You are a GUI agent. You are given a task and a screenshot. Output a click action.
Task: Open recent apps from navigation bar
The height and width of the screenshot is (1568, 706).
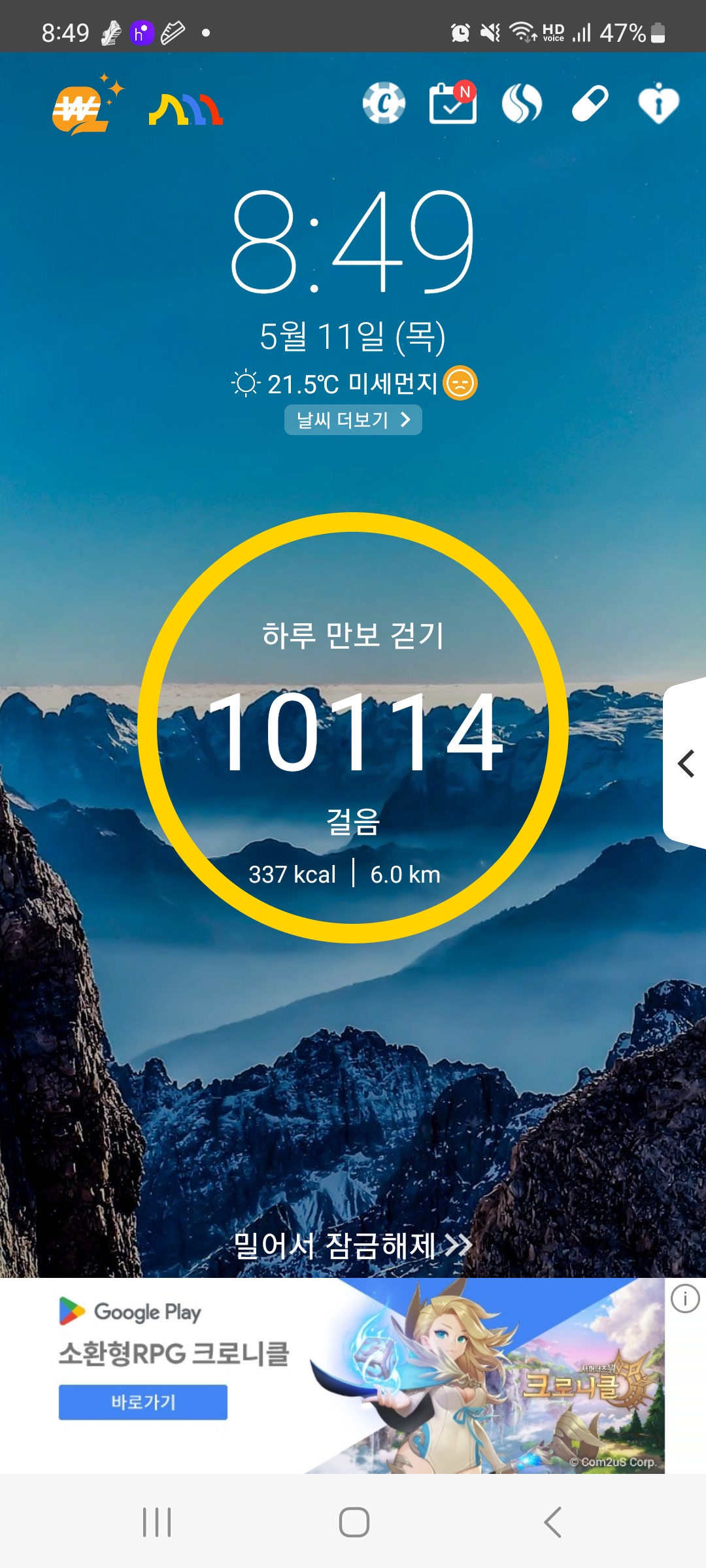click(157, 1522)
